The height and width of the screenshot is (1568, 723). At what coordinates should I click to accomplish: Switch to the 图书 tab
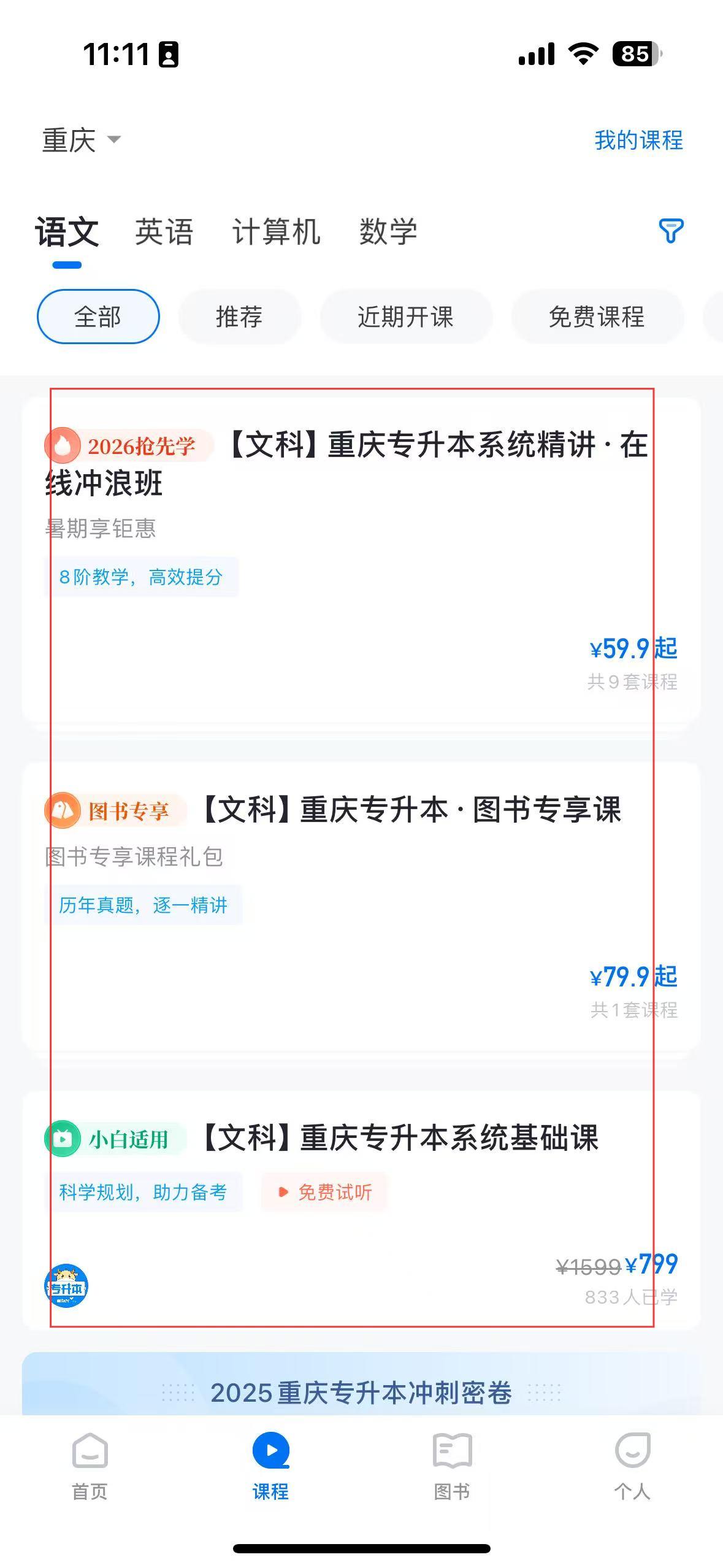pos(452,1466)
